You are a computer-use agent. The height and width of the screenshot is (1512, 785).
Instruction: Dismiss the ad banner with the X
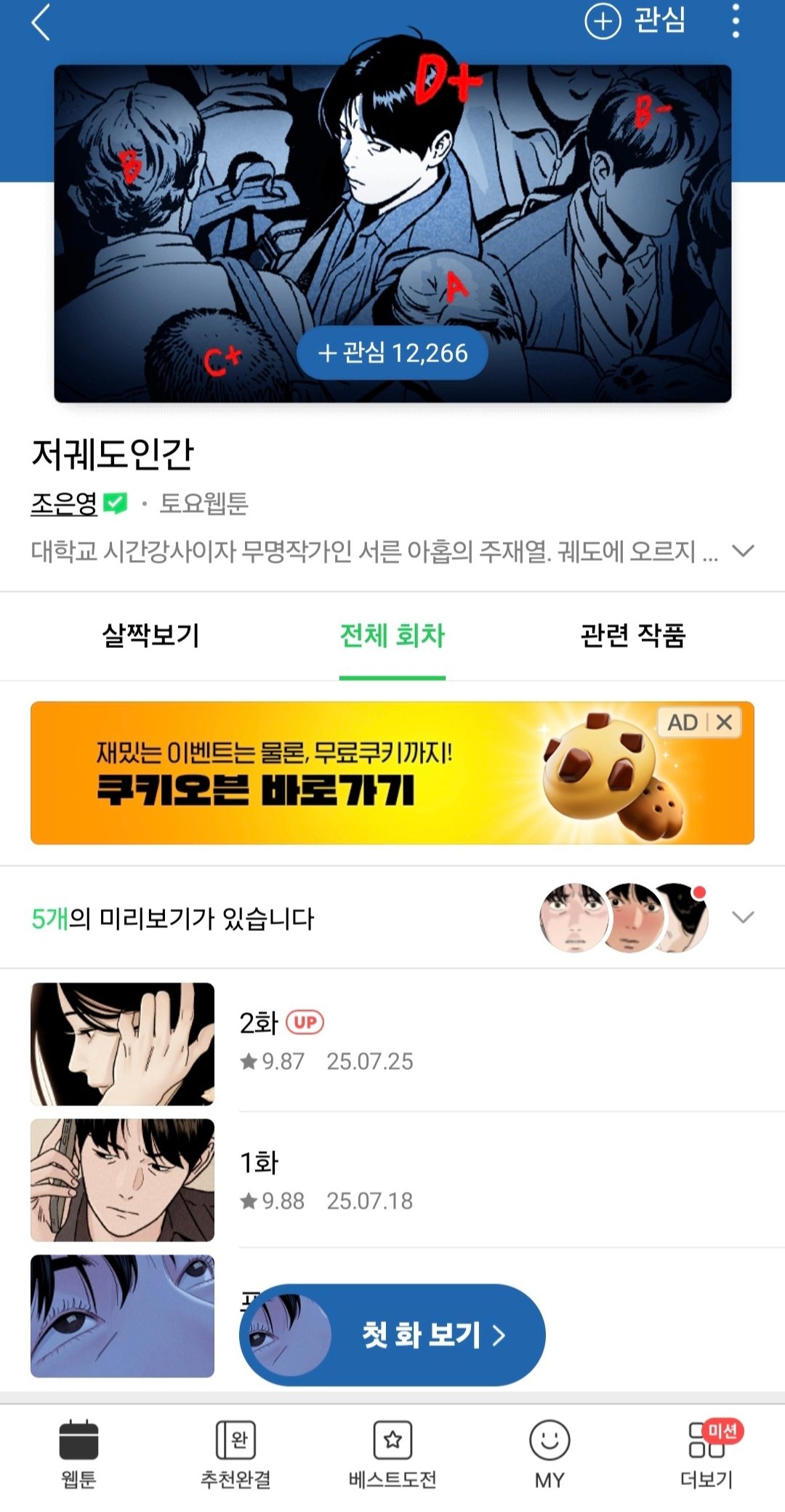pos(724,722)
